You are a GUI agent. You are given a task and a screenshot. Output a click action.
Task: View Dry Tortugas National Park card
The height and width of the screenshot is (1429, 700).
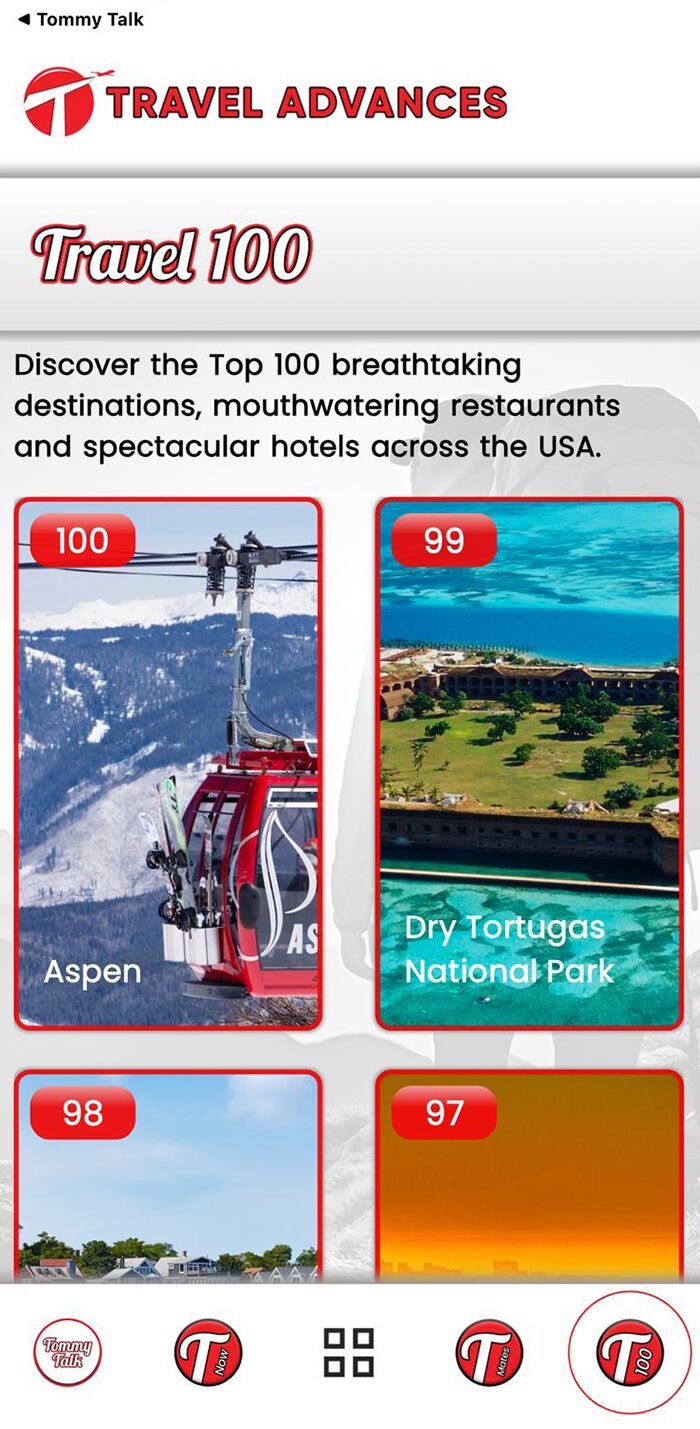[529, 764]
